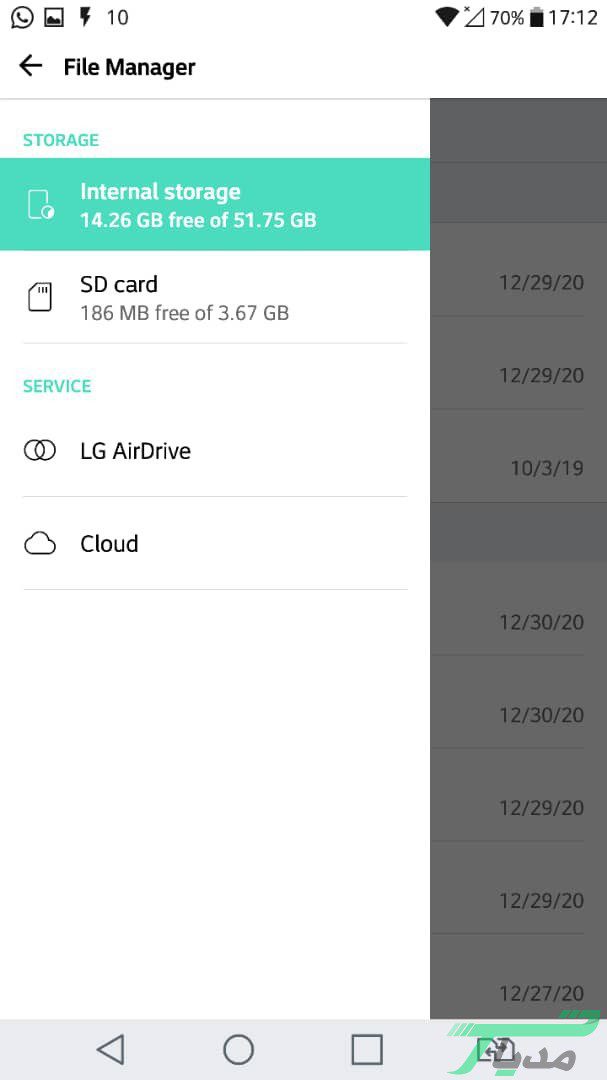Viewport: 607px width, 1080px height.
Task: Open the SD card storage
Action: (214, 297)
